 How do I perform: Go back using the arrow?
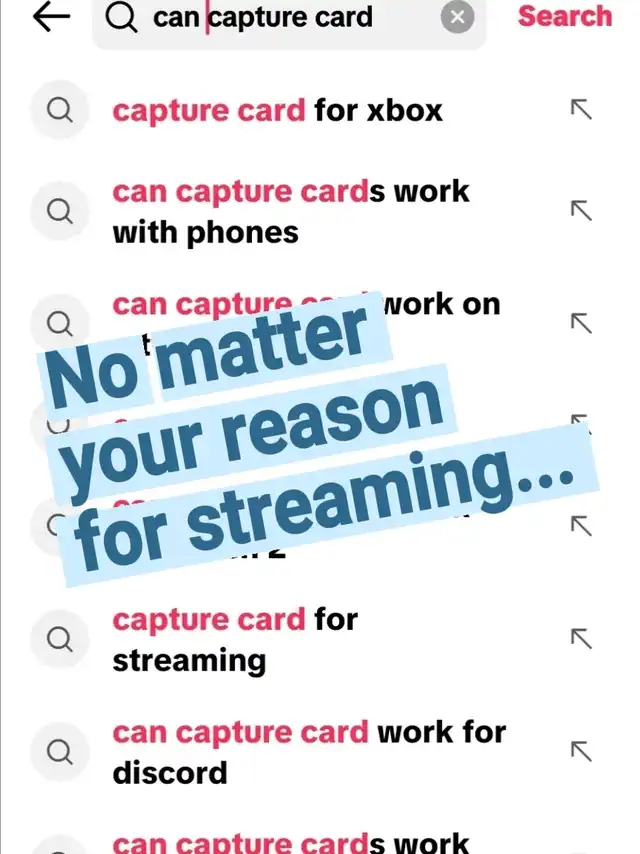(x=50, y=17)
